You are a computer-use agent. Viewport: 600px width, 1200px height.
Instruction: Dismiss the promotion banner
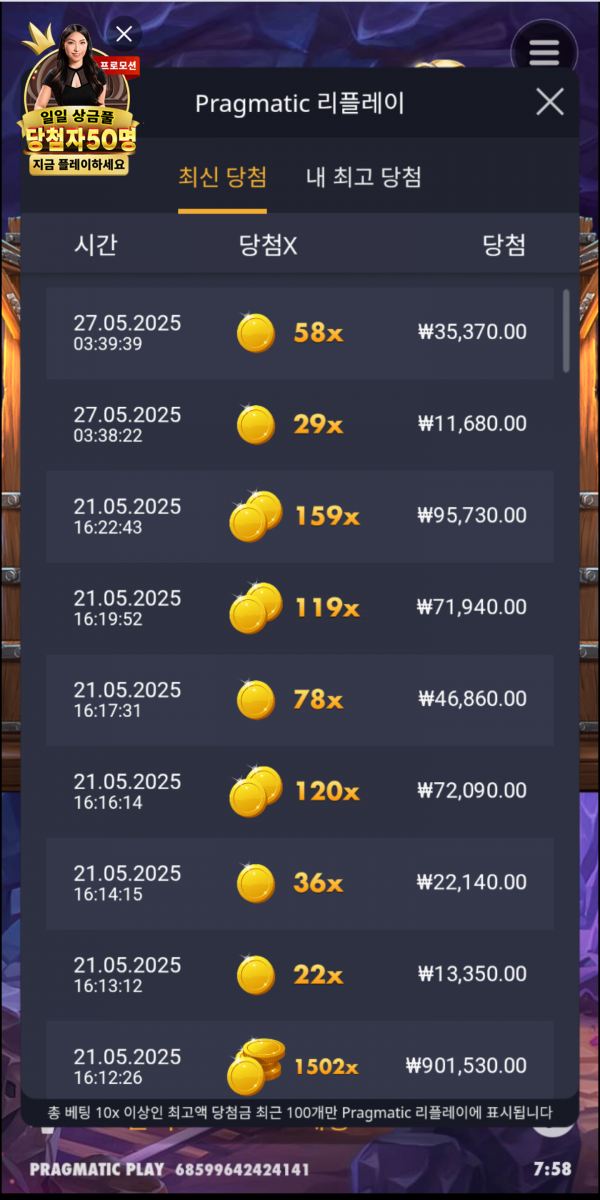(x=124, y=35)
